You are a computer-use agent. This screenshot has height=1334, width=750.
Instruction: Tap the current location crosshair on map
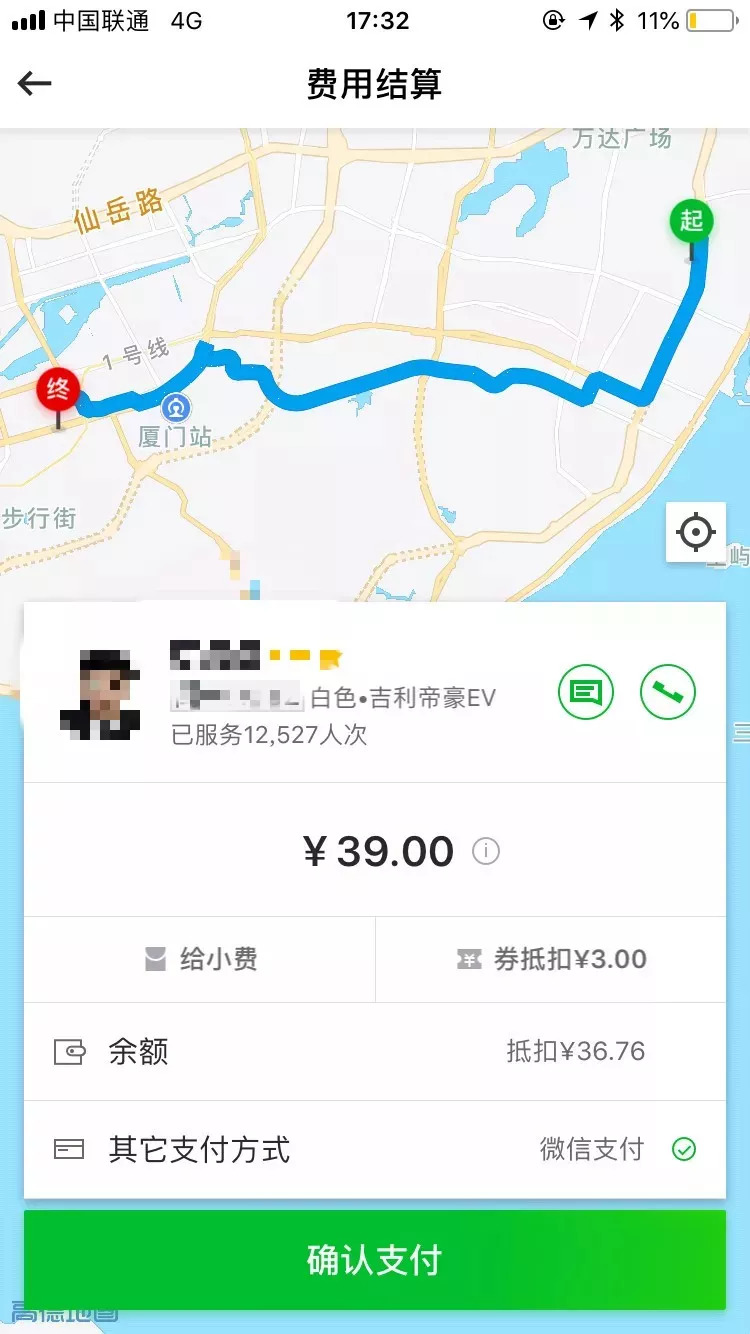coord(696,531)
